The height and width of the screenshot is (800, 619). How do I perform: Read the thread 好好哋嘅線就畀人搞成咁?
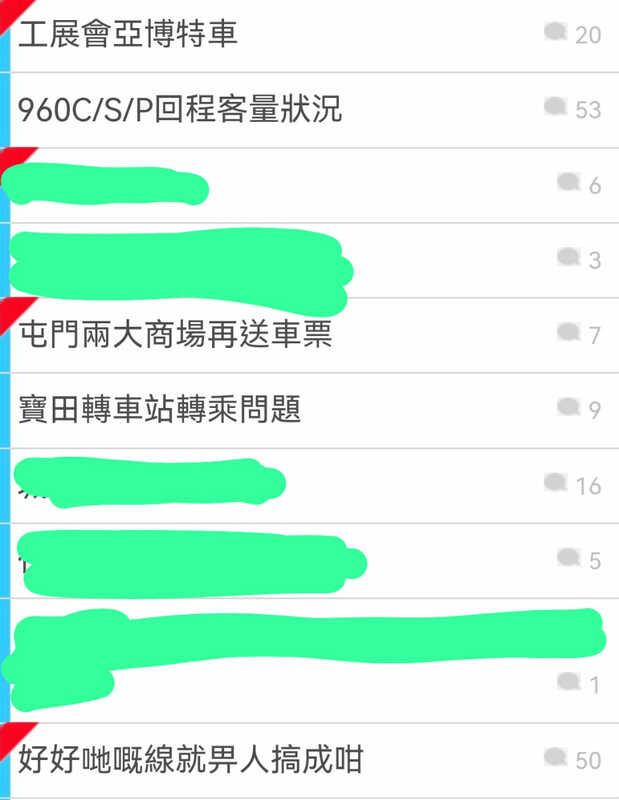(x=190, y=760)
